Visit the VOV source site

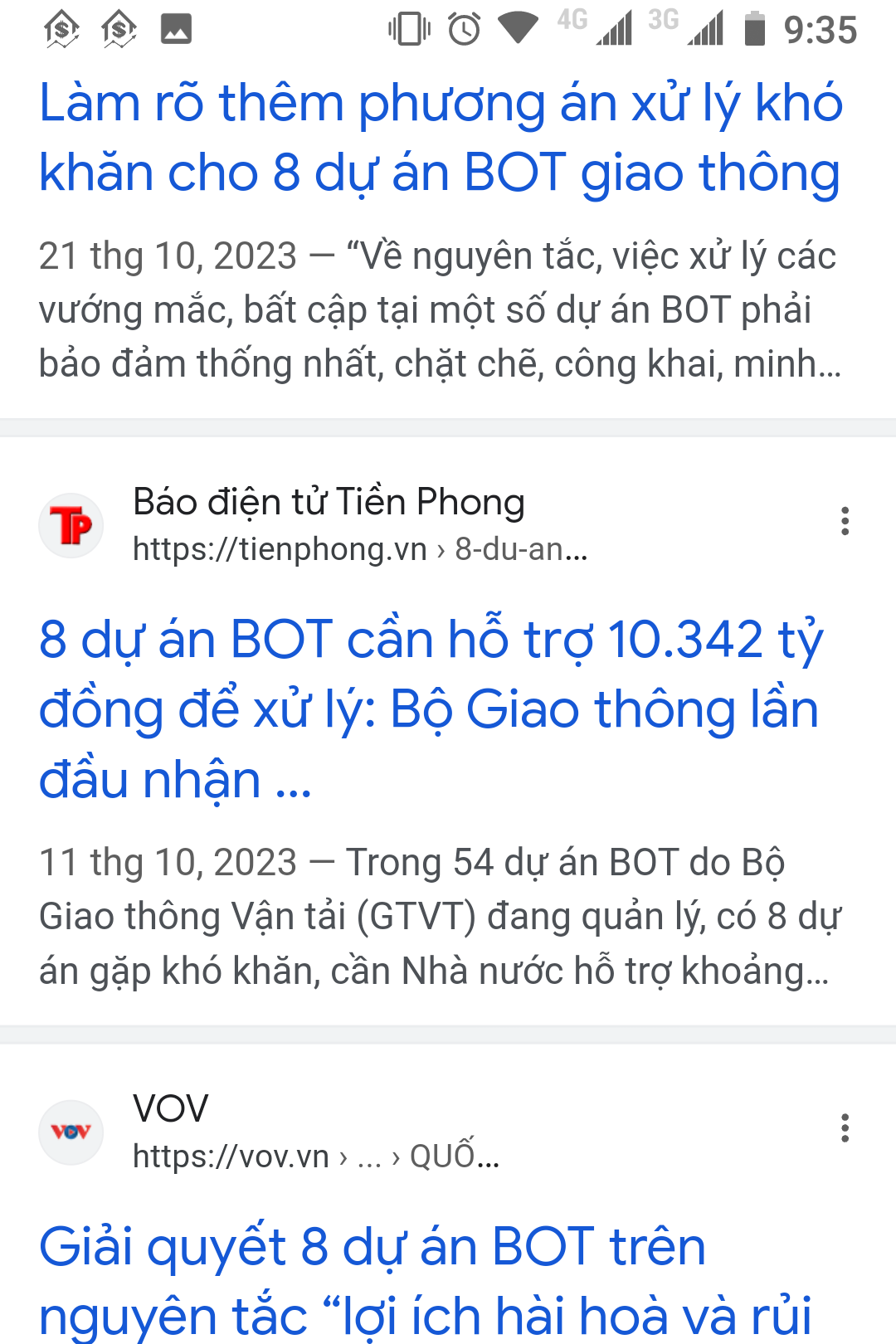(171, 1109)
